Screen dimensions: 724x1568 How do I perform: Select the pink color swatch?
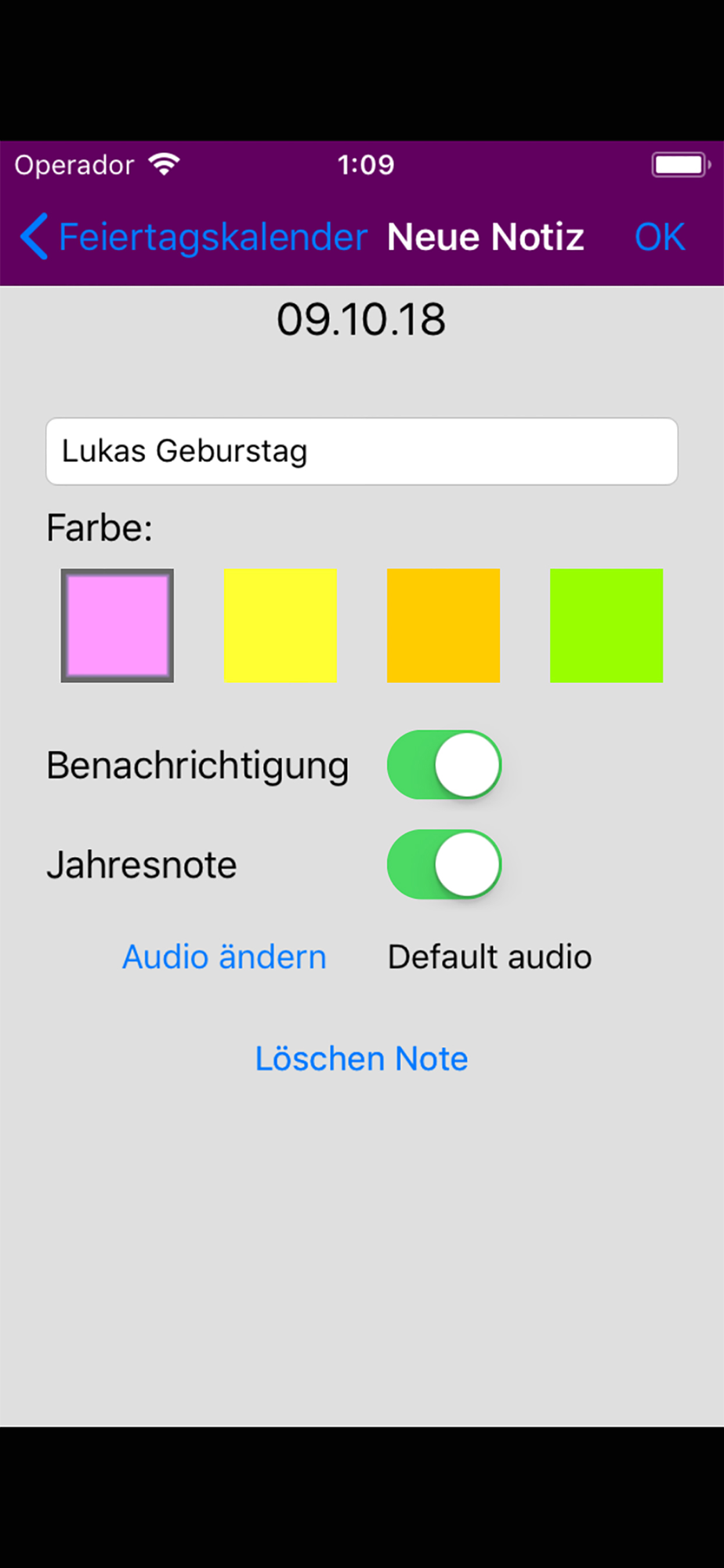(x=118, y=626)
